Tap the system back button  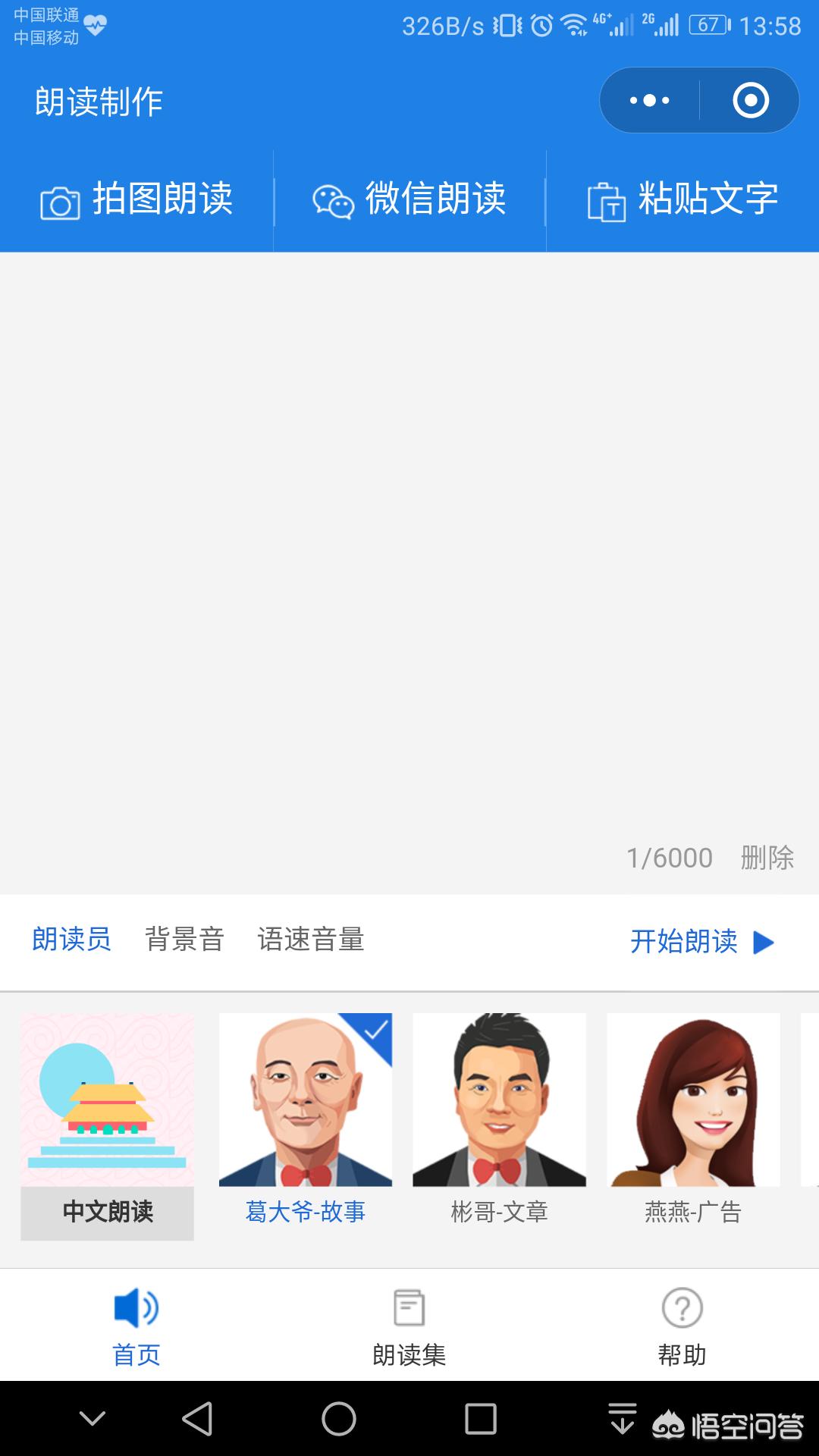coord(198,1419)
